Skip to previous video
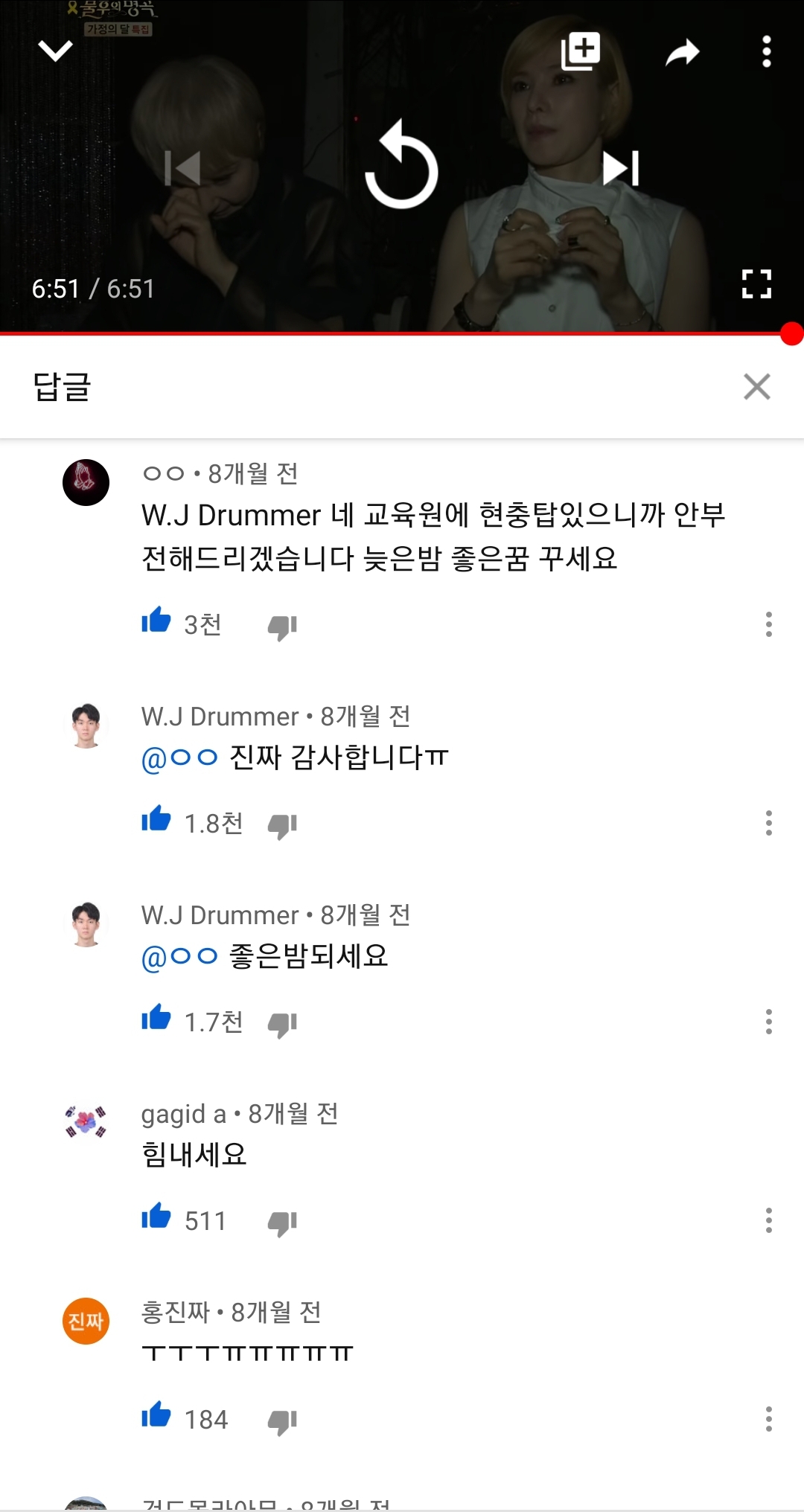804x1512 pixels. pyautogui.click(x=183, y=168)
